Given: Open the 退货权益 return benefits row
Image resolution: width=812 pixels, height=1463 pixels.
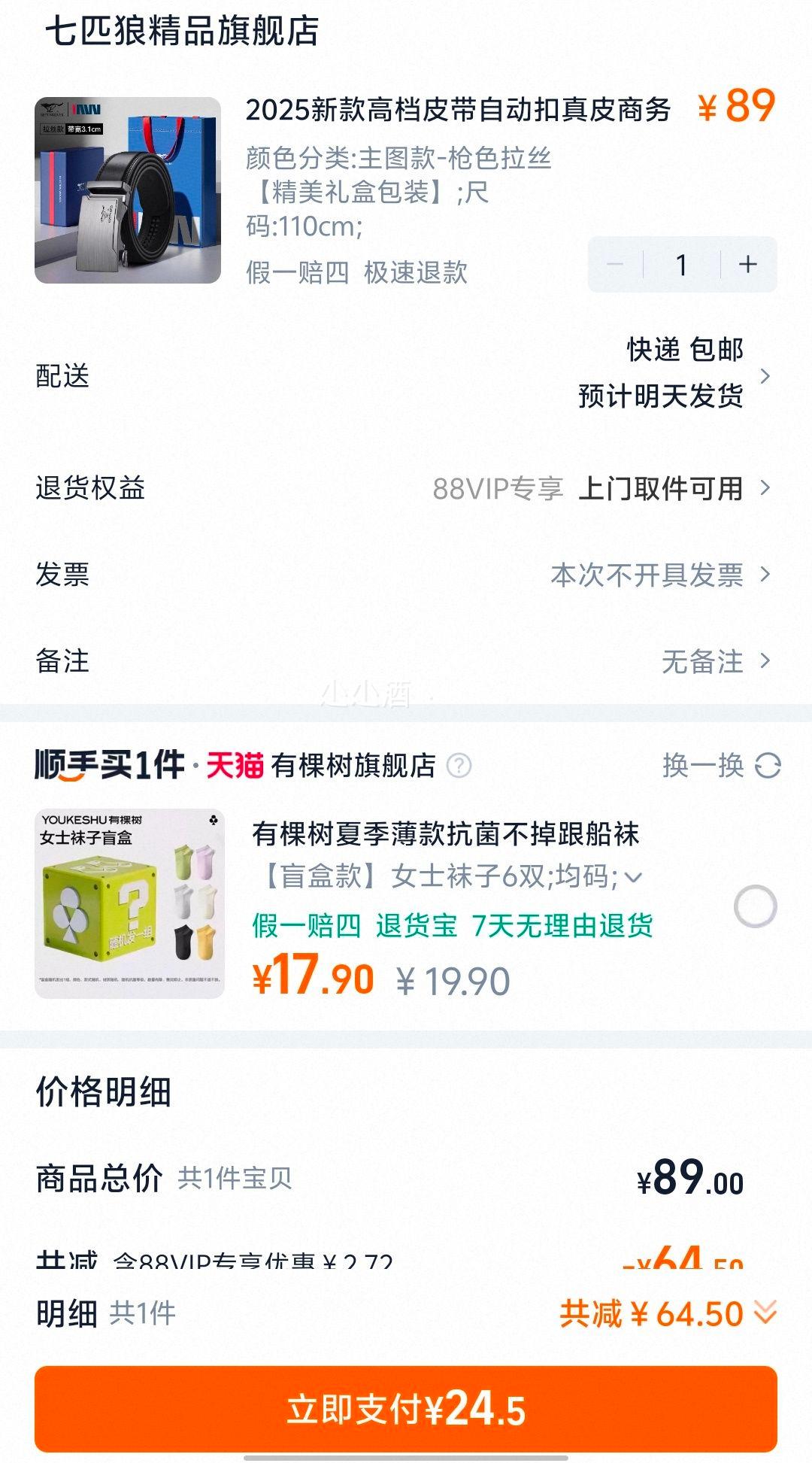Looking at the screenshot, I should (x=406, y=488).
